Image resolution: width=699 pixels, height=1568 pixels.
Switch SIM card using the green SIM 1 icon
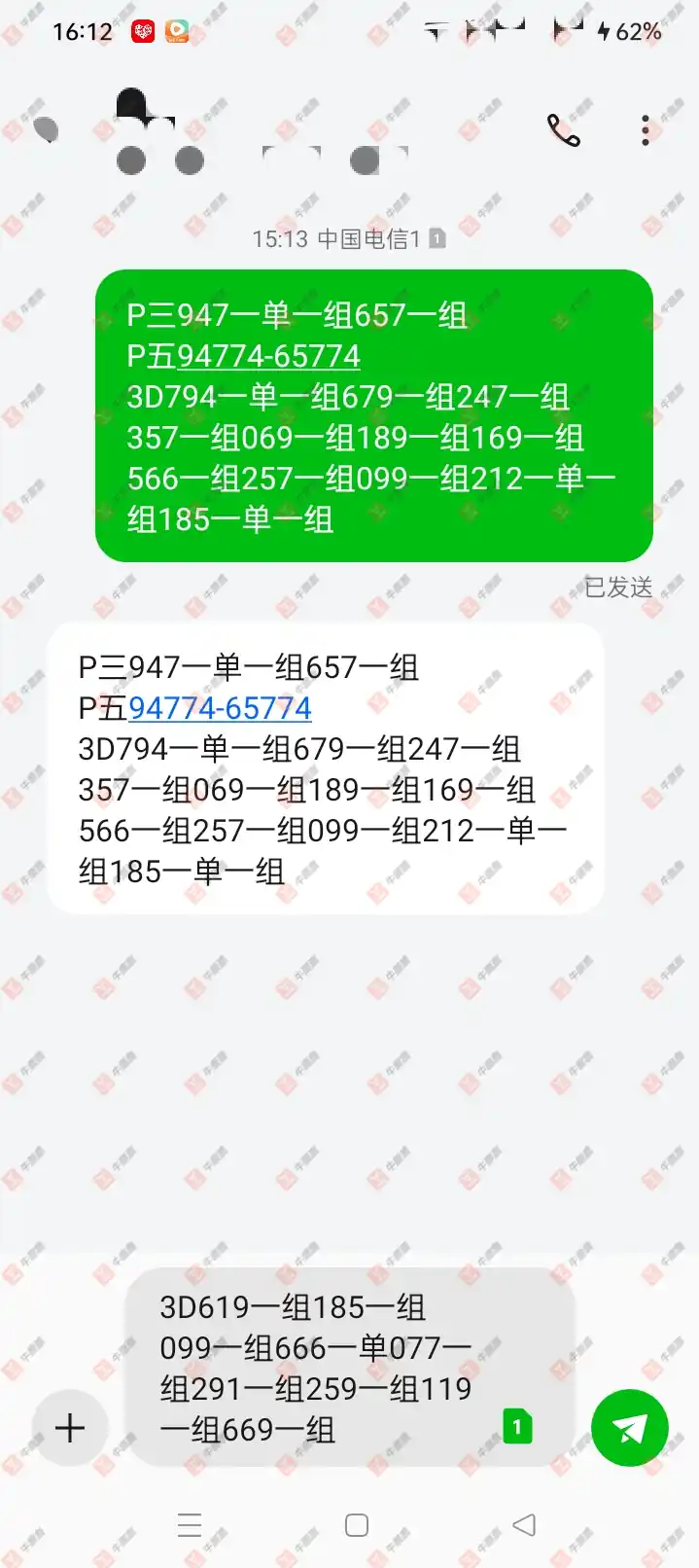[x=517, y=1427]
